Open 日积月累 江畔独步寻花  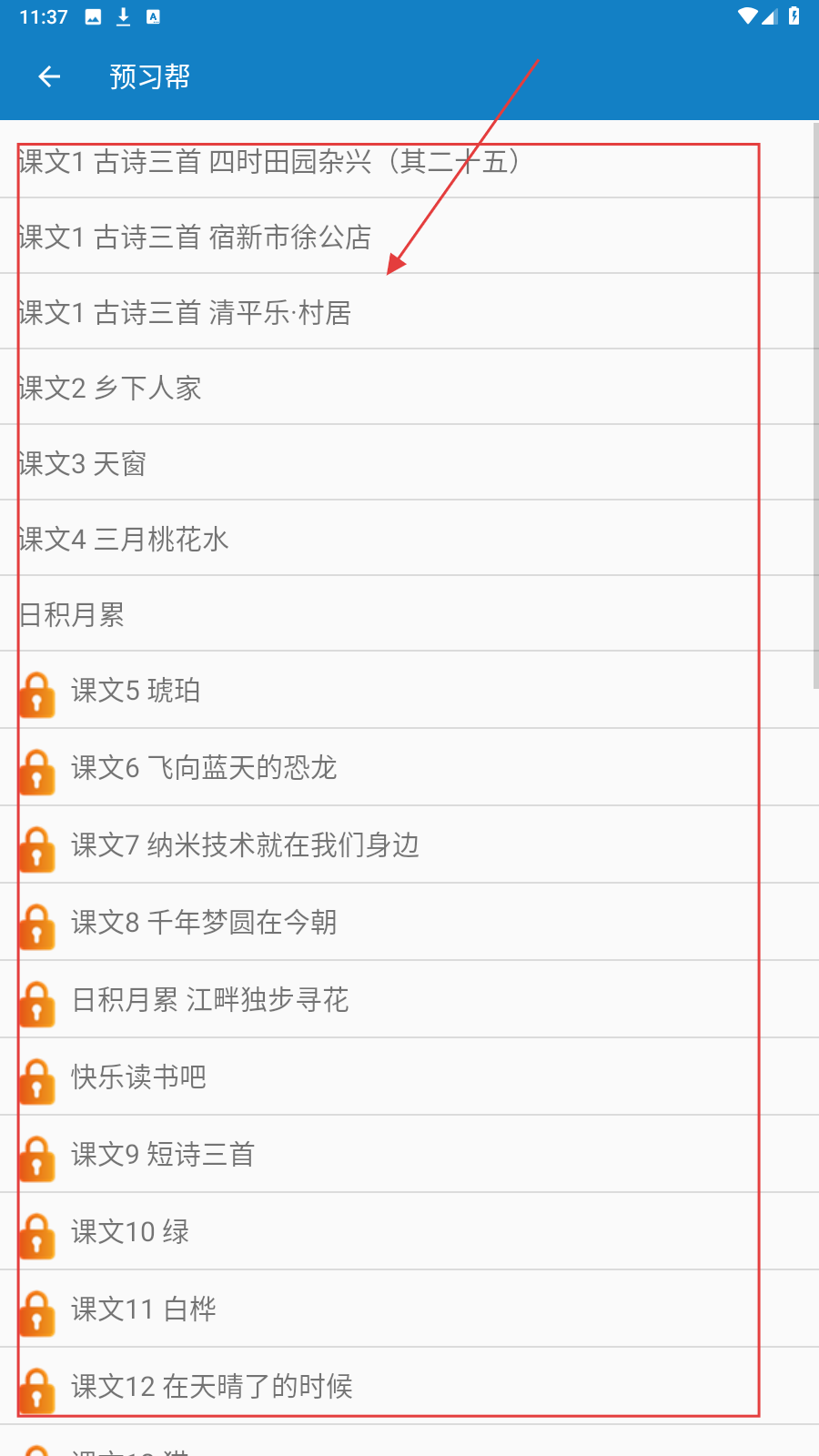(x=210, y=1000)
